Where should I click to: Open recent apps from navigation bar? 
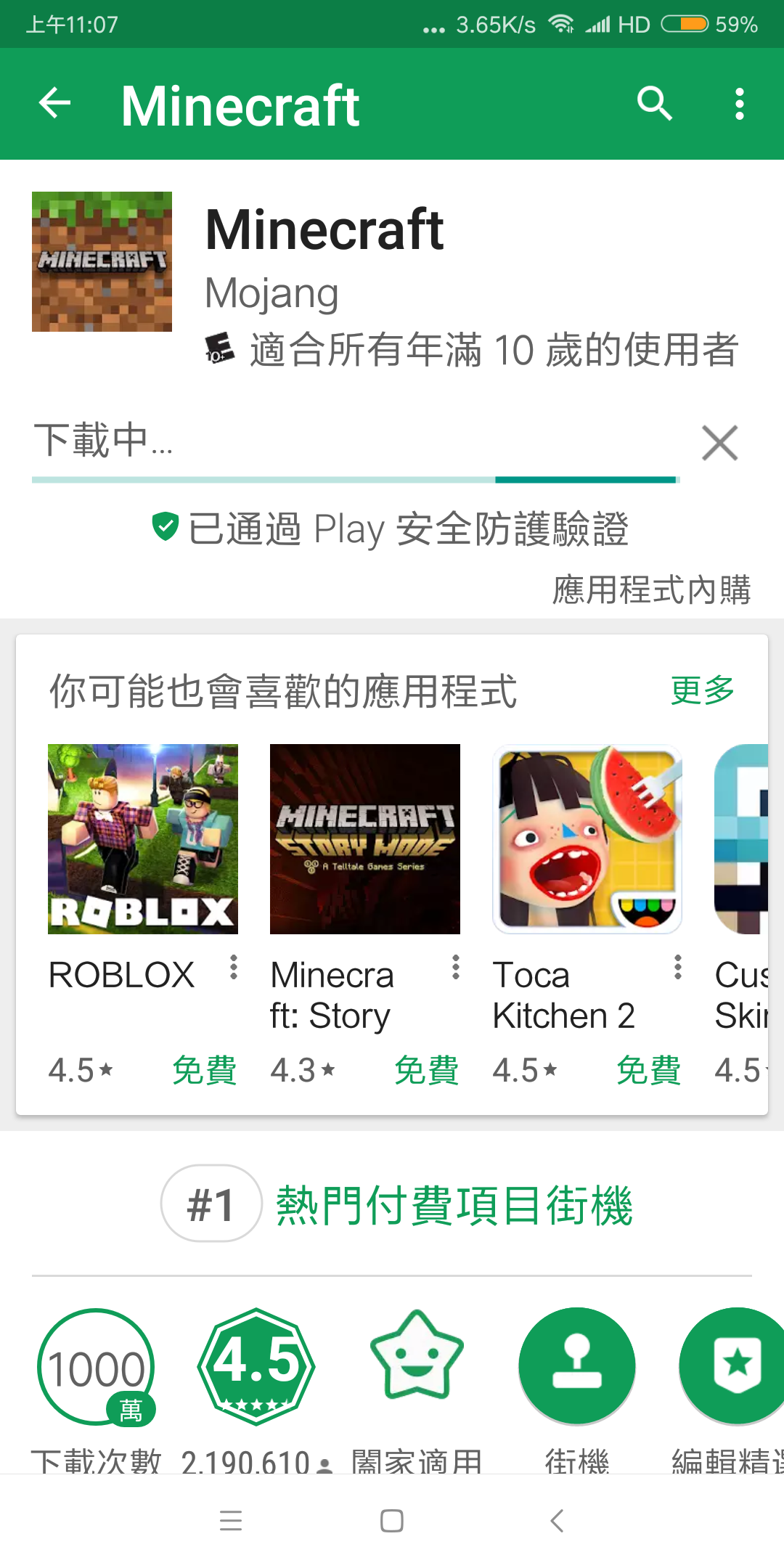coord(231,1521)
